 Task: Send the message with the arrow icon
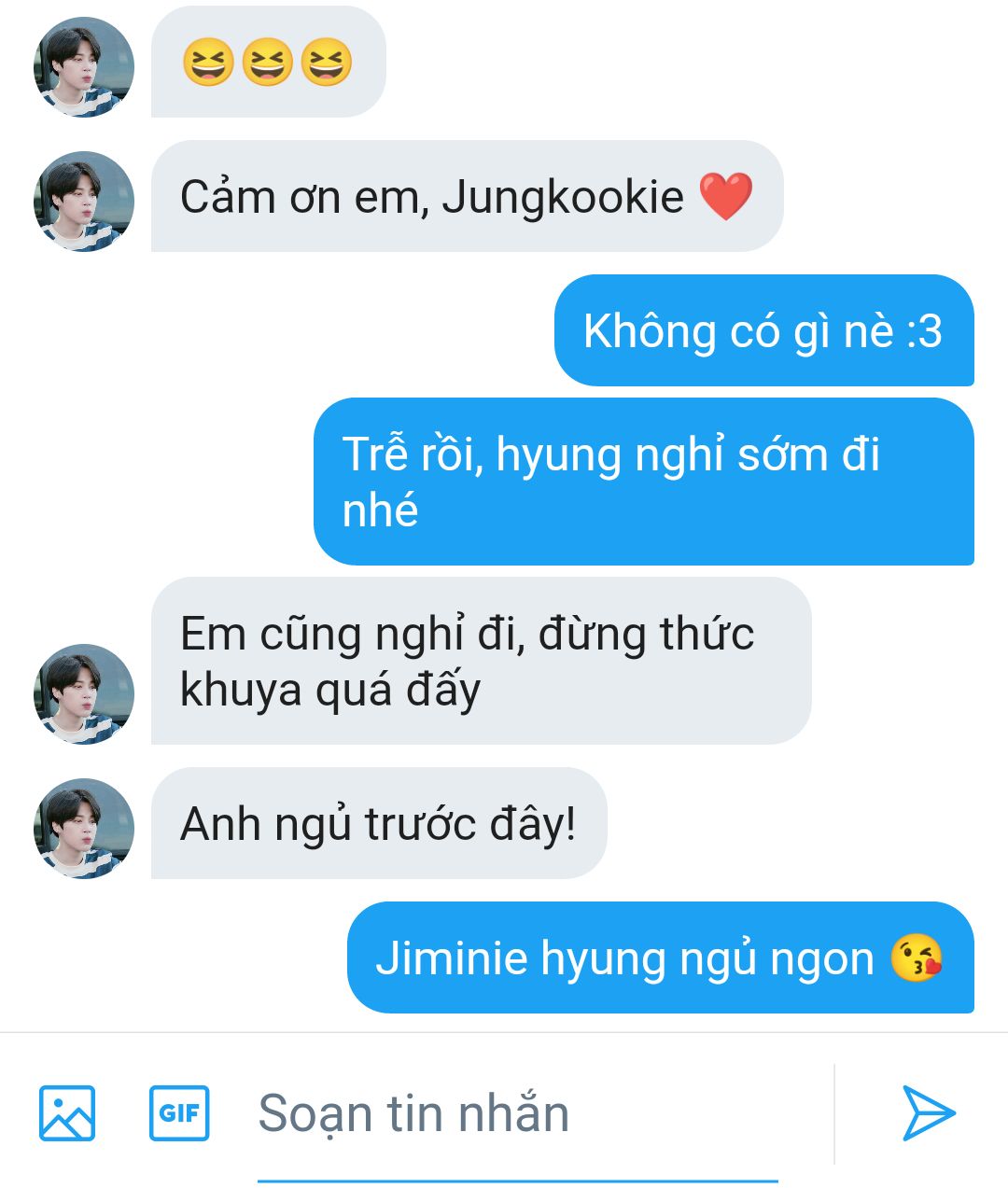928,1112
